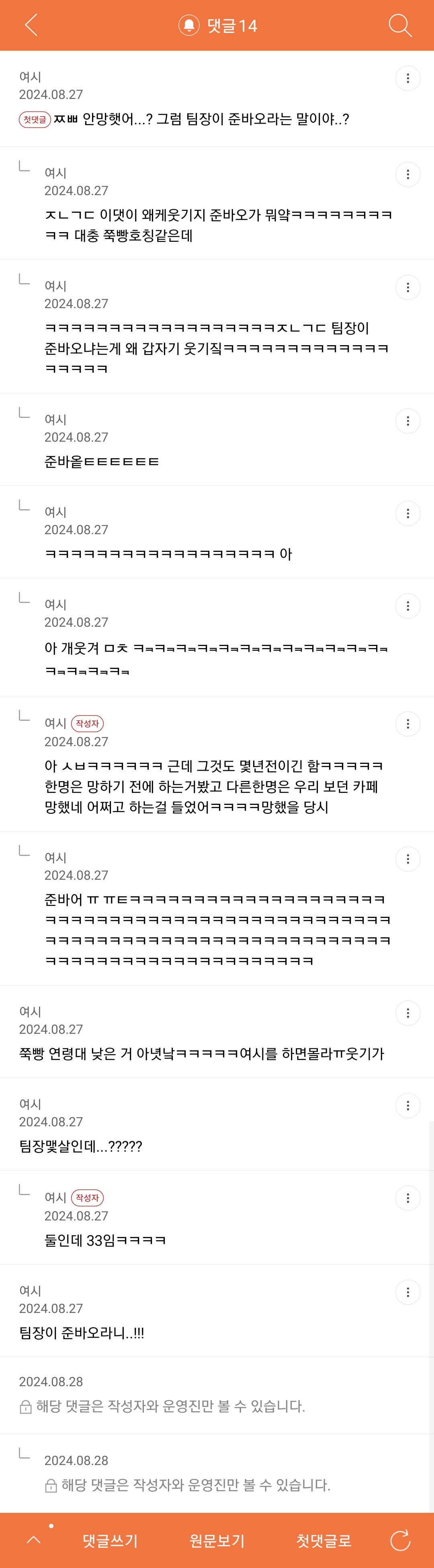Tap the comment notification bell icon
The width and height of the screenshot is (434, 1568).
tap(188, 25)
